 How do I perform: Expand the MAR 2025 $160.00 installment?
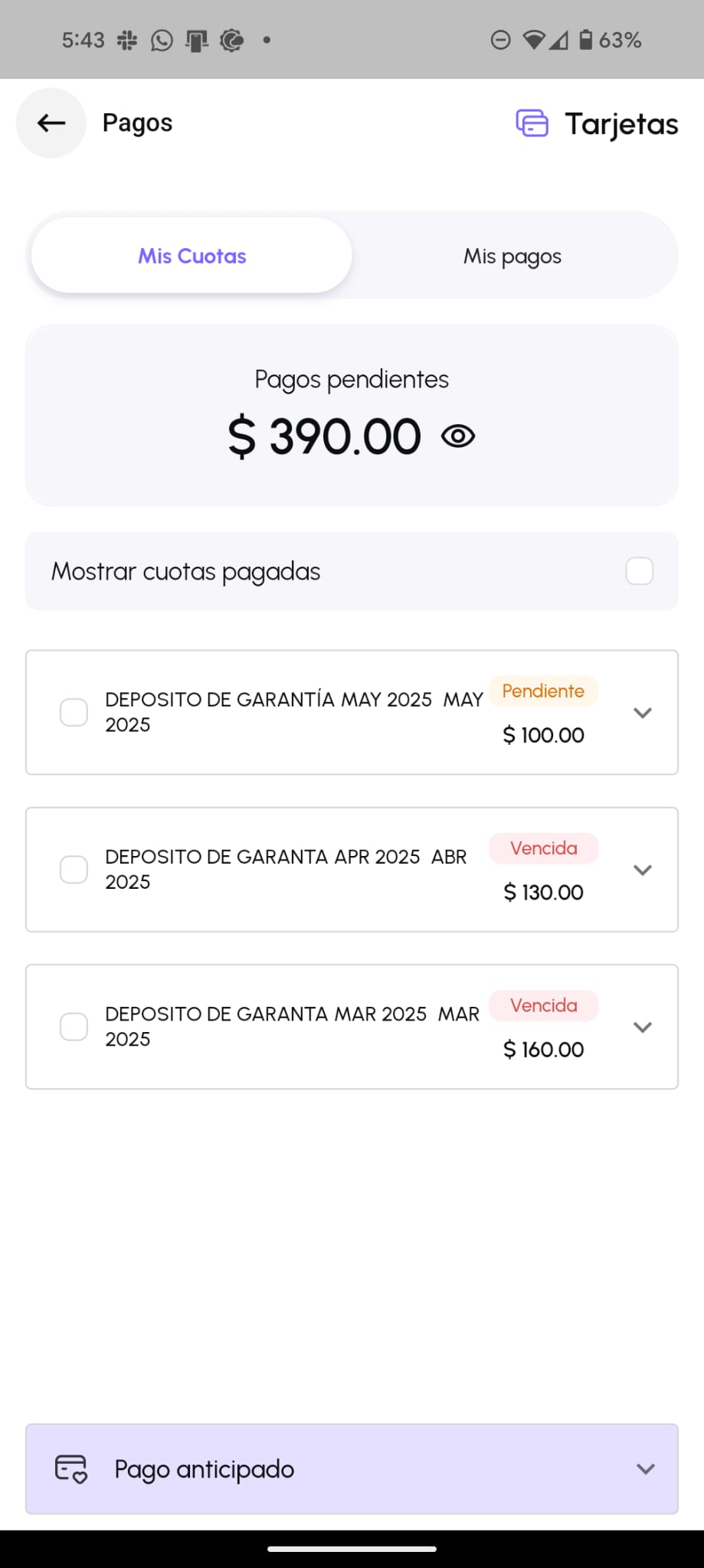(643, 1027)
